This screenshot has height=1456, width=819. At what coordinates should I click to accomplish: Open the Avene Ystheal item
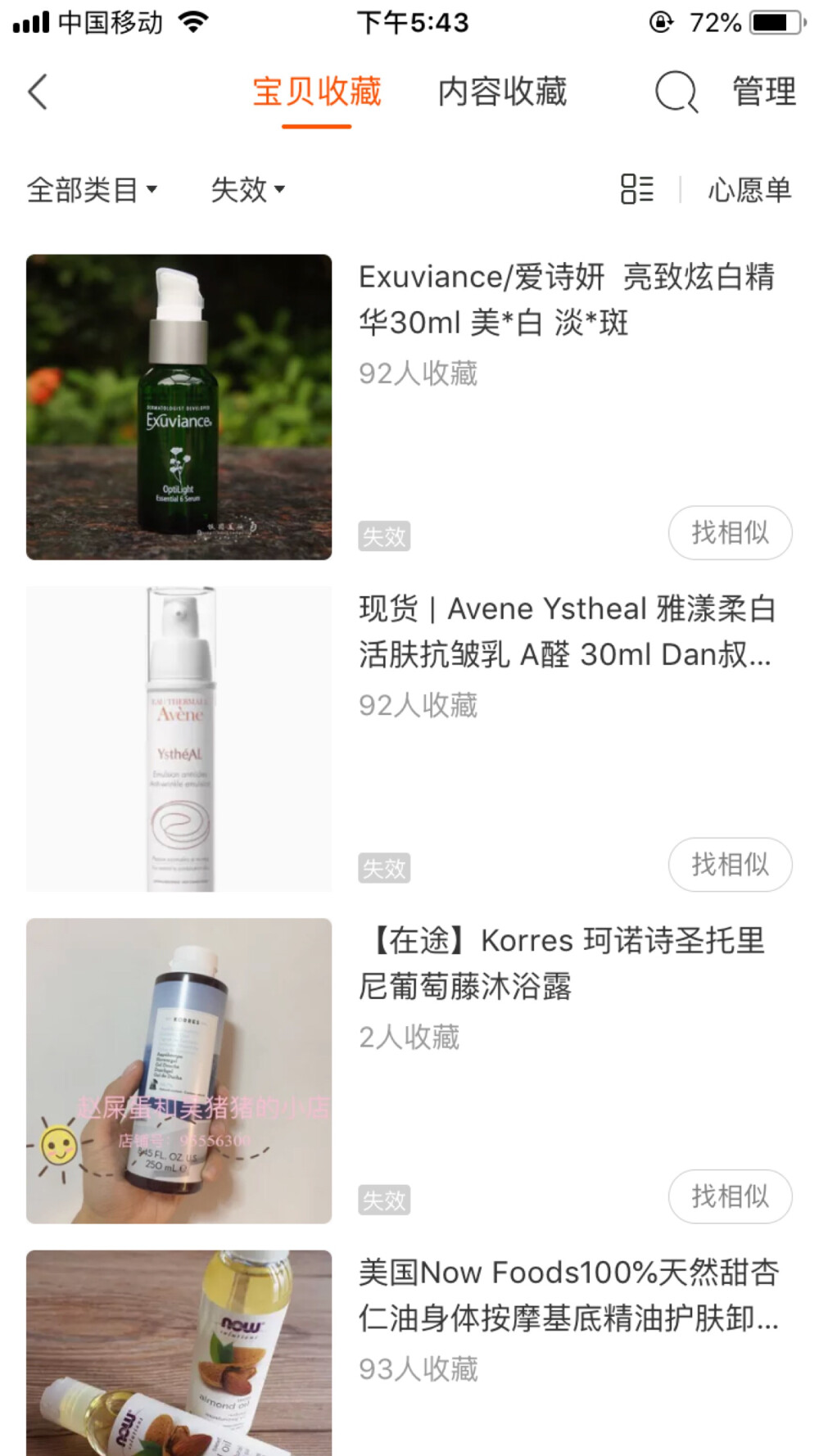(x=565, y=631)
